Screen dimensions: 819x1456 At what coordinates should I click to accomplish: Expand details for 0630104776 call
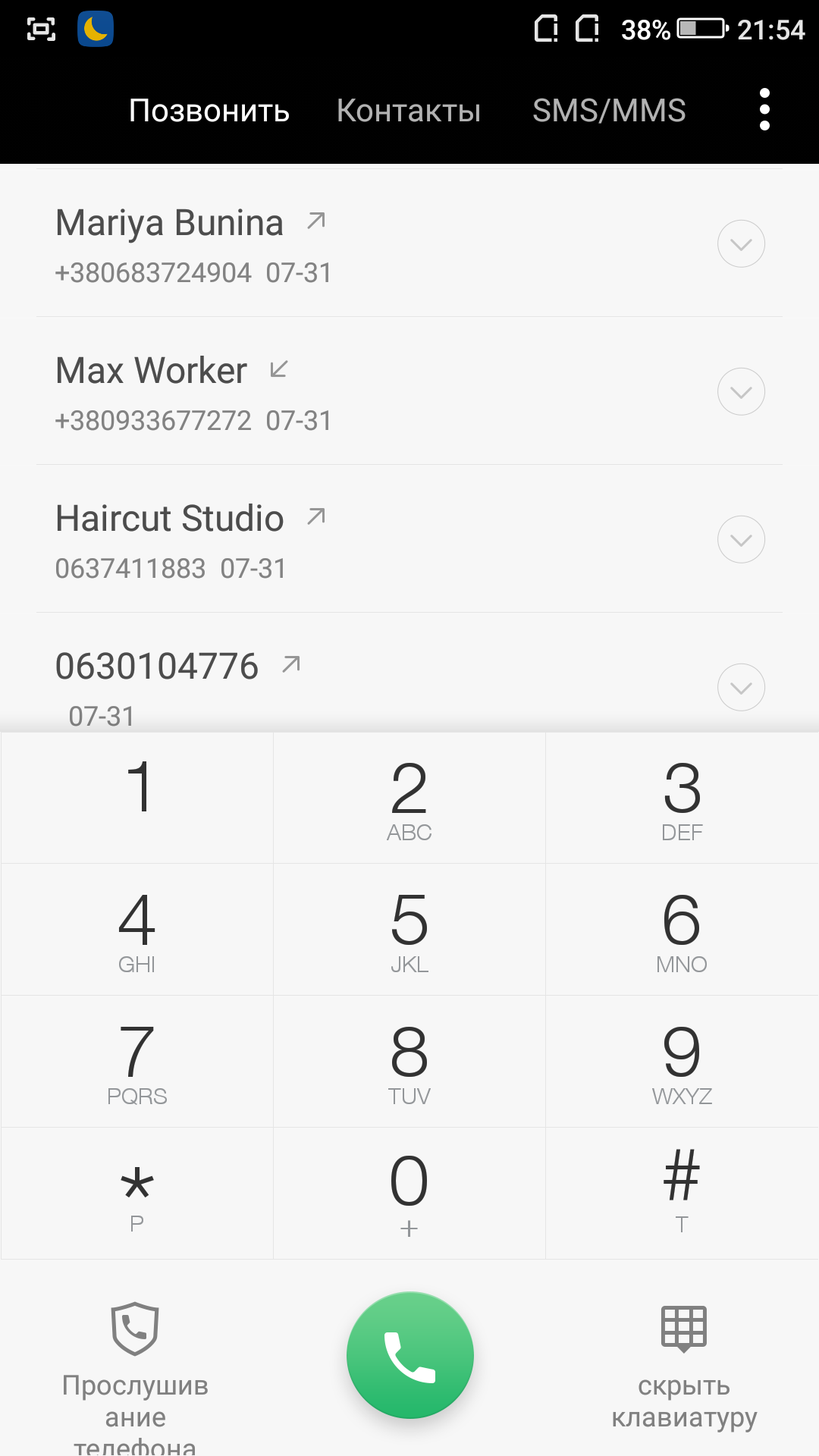741,687
